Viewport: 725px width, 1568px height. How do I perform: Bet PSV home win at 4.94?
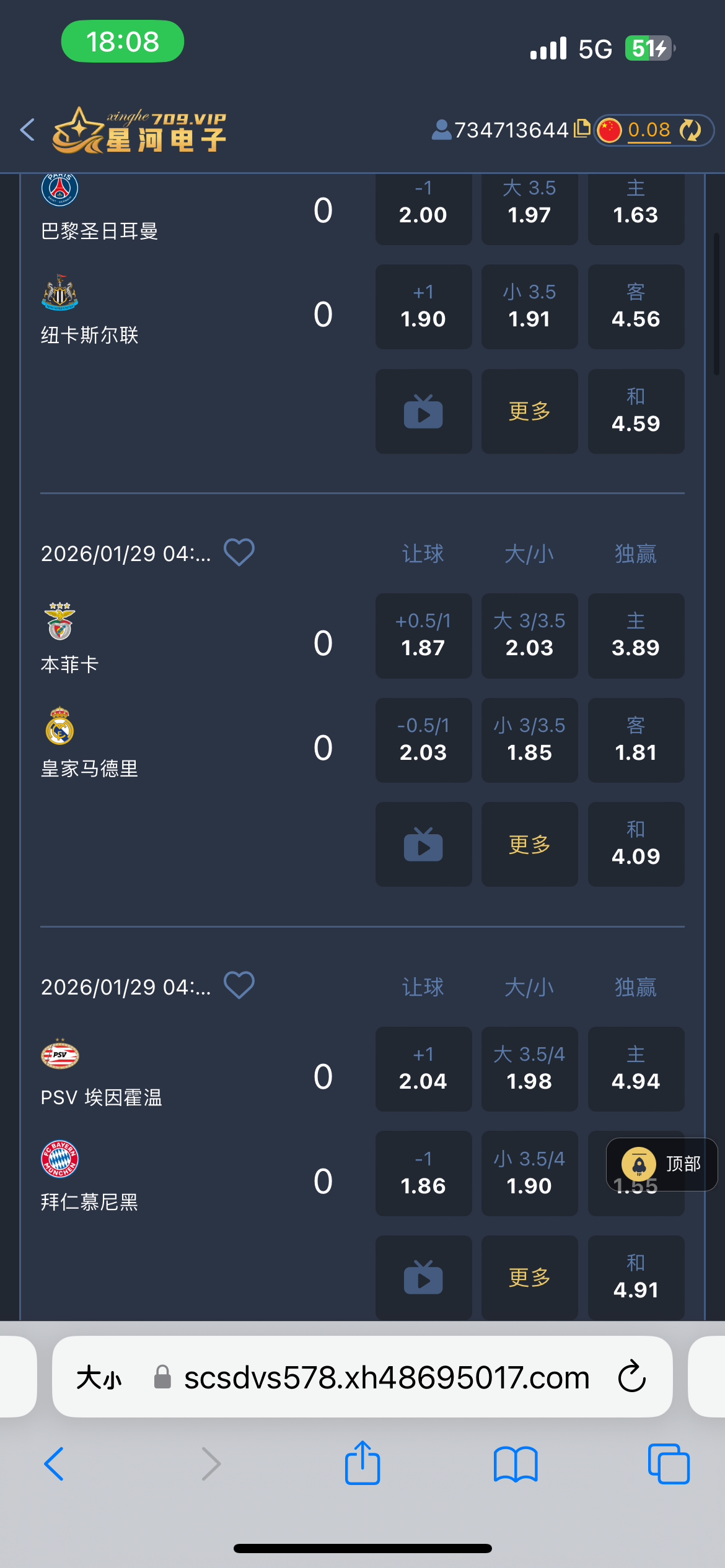coord(636,1069)
